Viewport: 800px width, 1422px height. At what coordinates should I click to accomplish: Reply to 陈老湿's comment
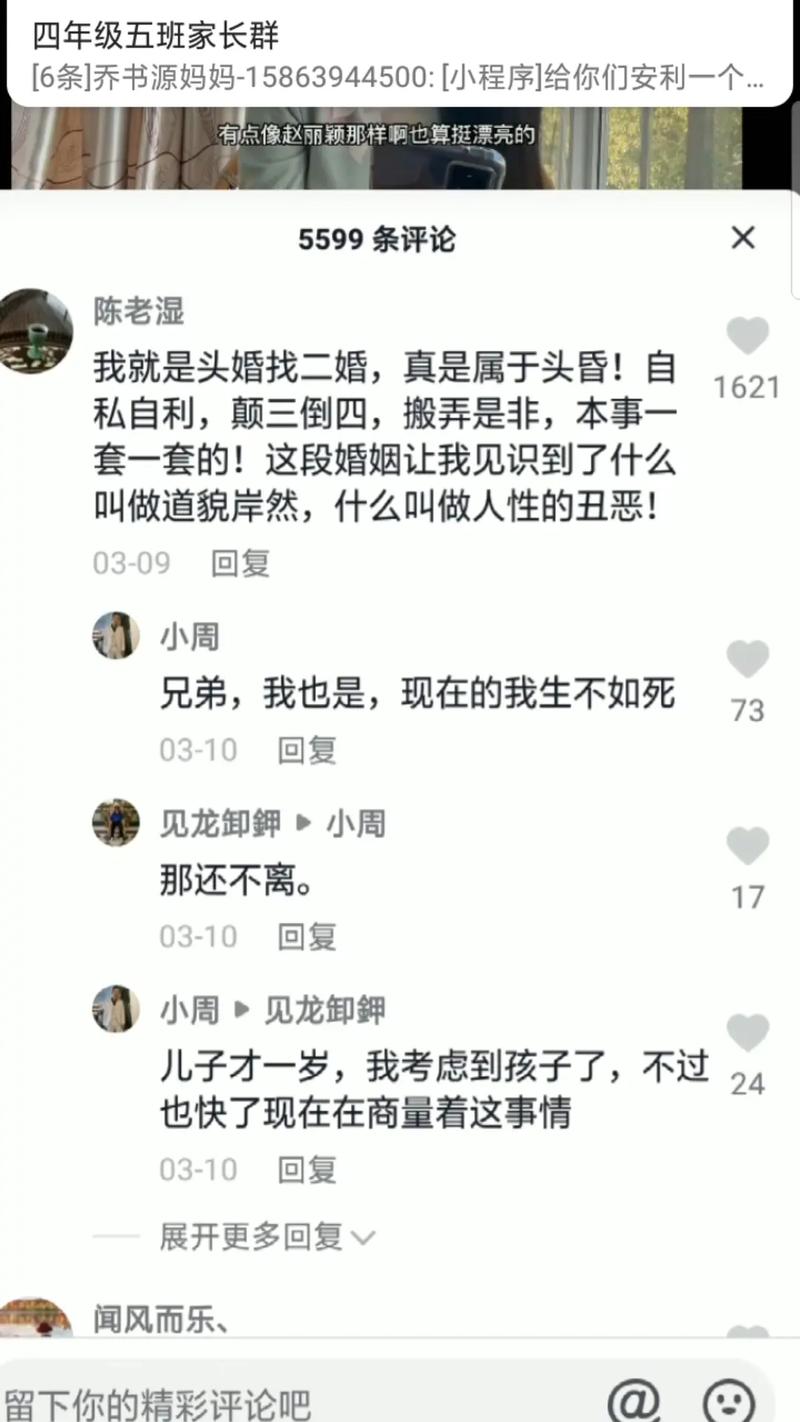point(240,563)
